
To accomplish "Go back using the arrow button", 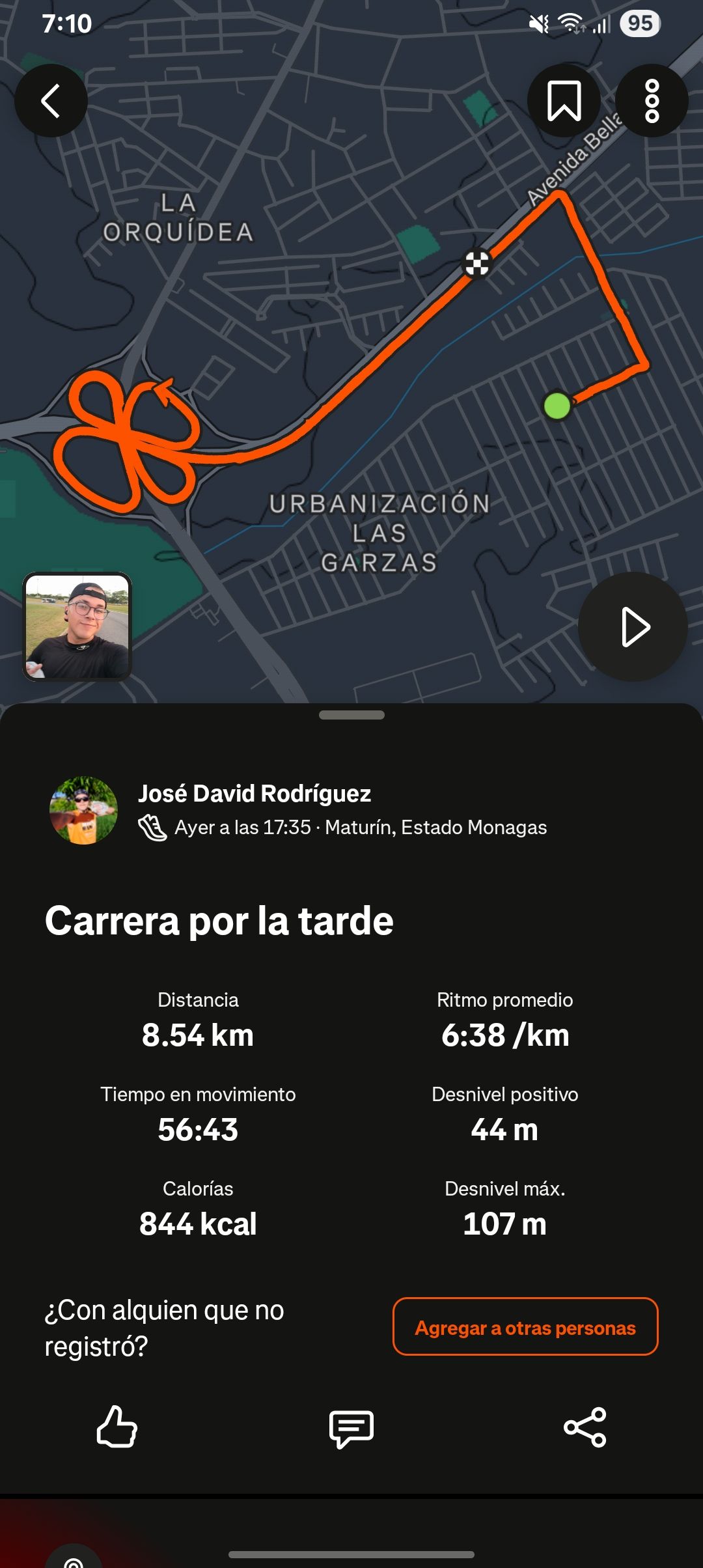I will point(51,101).
